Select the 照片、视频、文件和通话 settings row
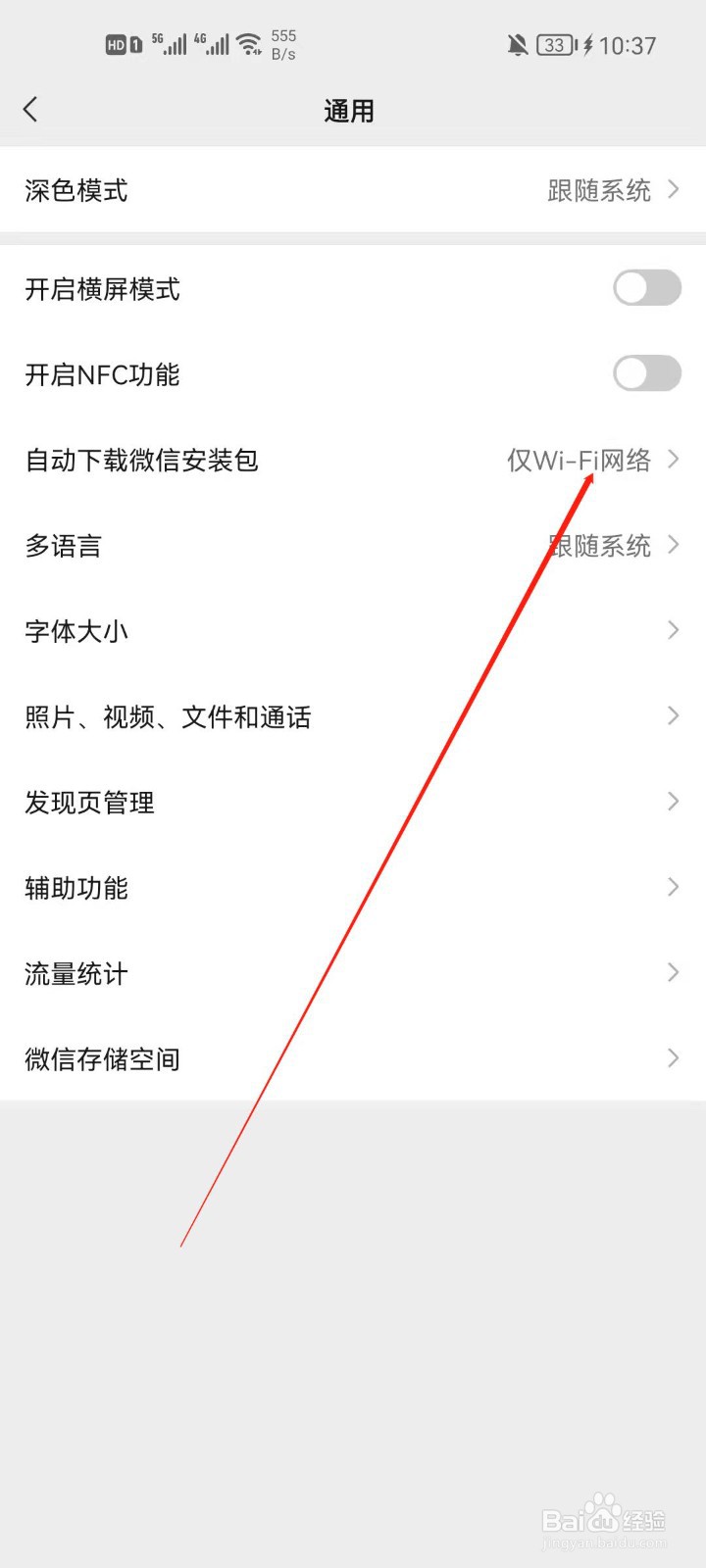The image size is (706, 1568). click(x=353, y=716)
